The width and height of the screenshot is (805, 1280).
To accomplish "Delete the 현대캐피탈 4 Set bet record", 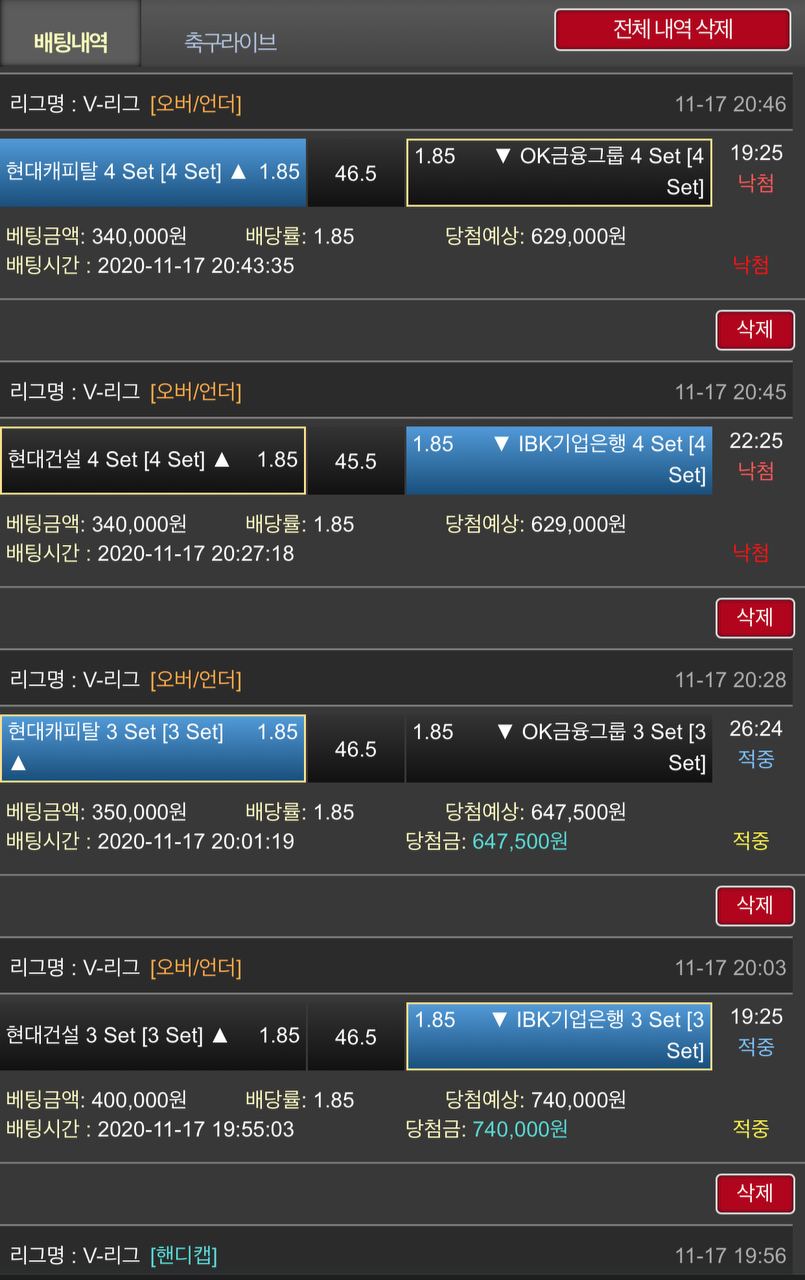I will (x=755, y=330).
